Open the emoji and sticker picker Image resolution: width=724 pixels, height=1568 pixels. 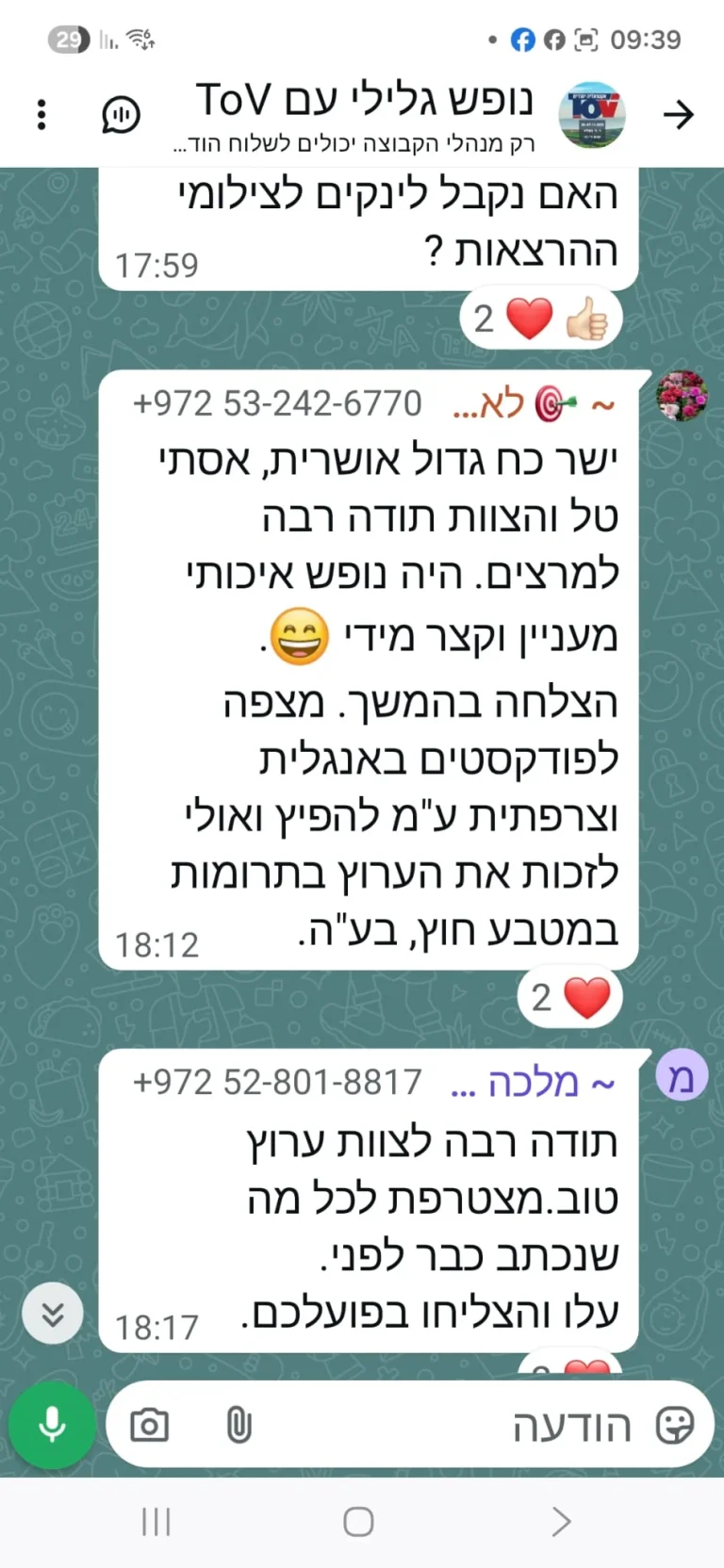point(674,1425)
